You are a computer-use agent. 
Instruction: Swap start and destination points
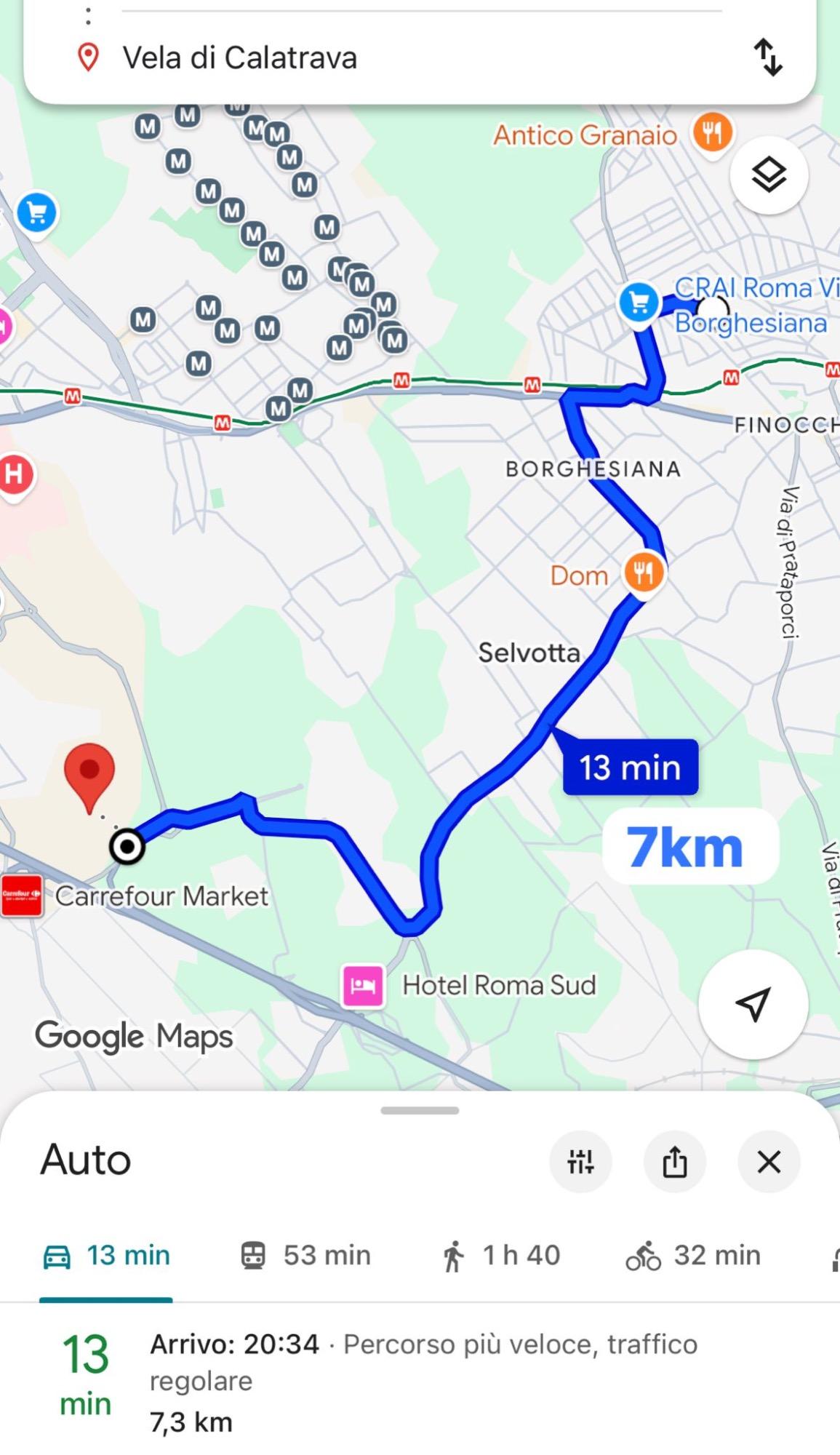coord(768,57)
